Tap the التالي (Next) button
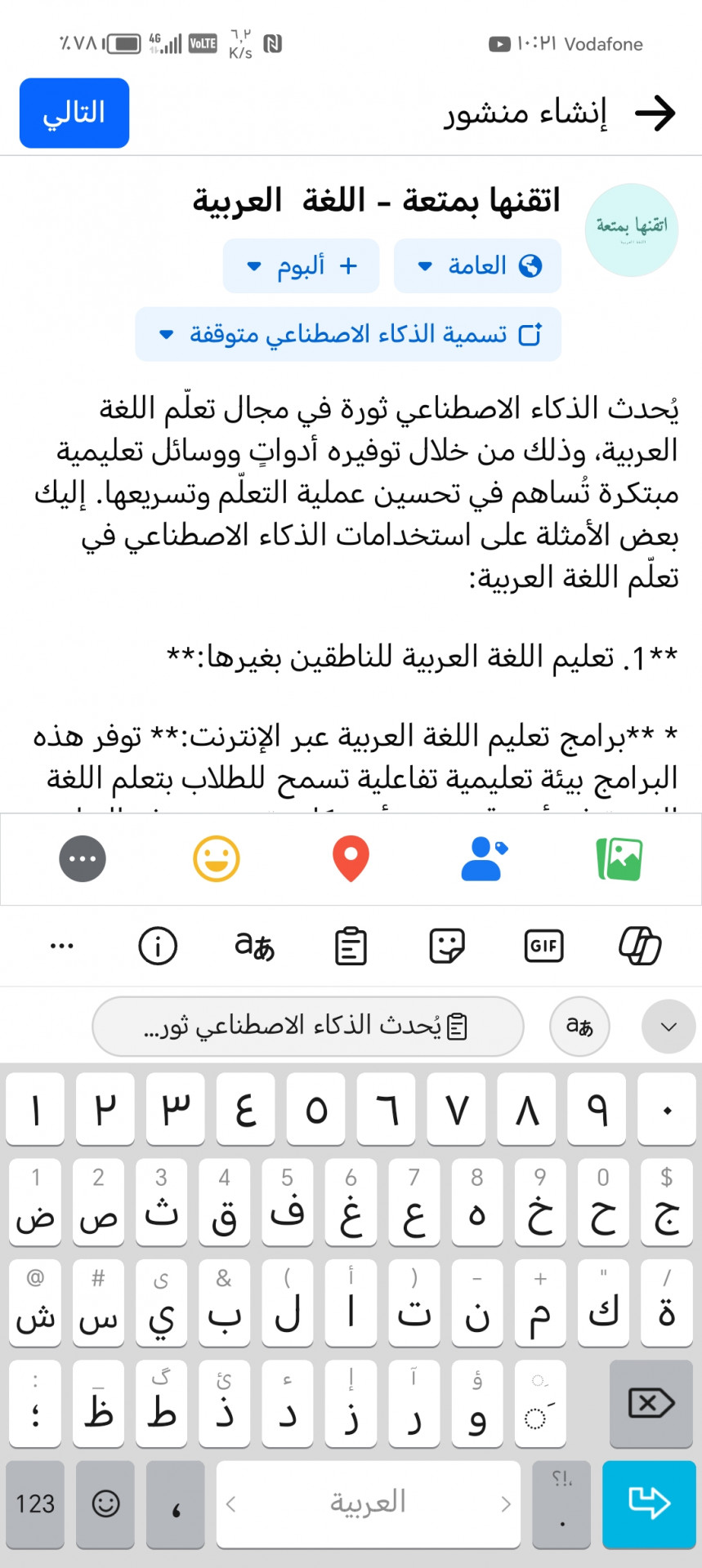The image size is (702, 1568). (x=74, y=113)
